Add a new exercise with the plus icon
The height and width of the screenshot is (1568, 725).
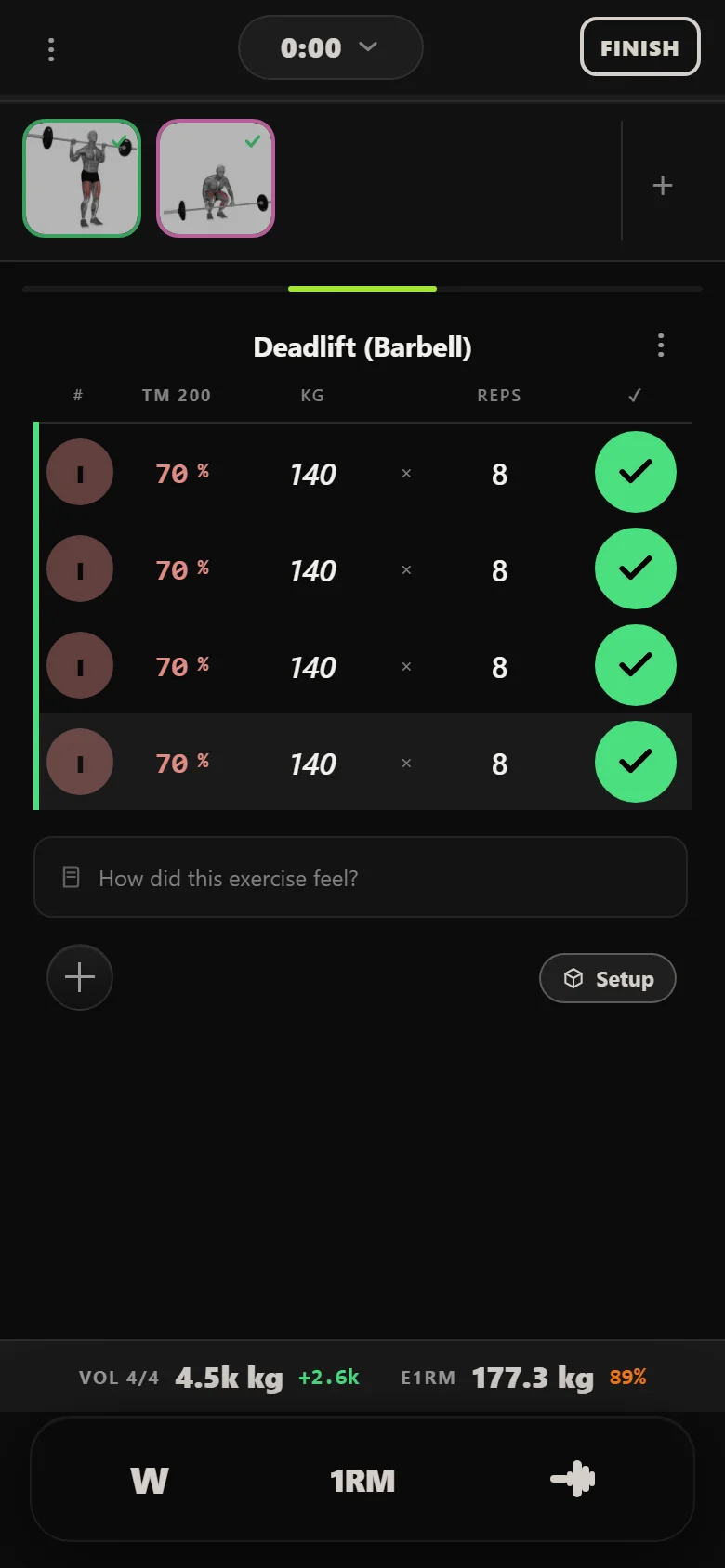coord(663,185)
